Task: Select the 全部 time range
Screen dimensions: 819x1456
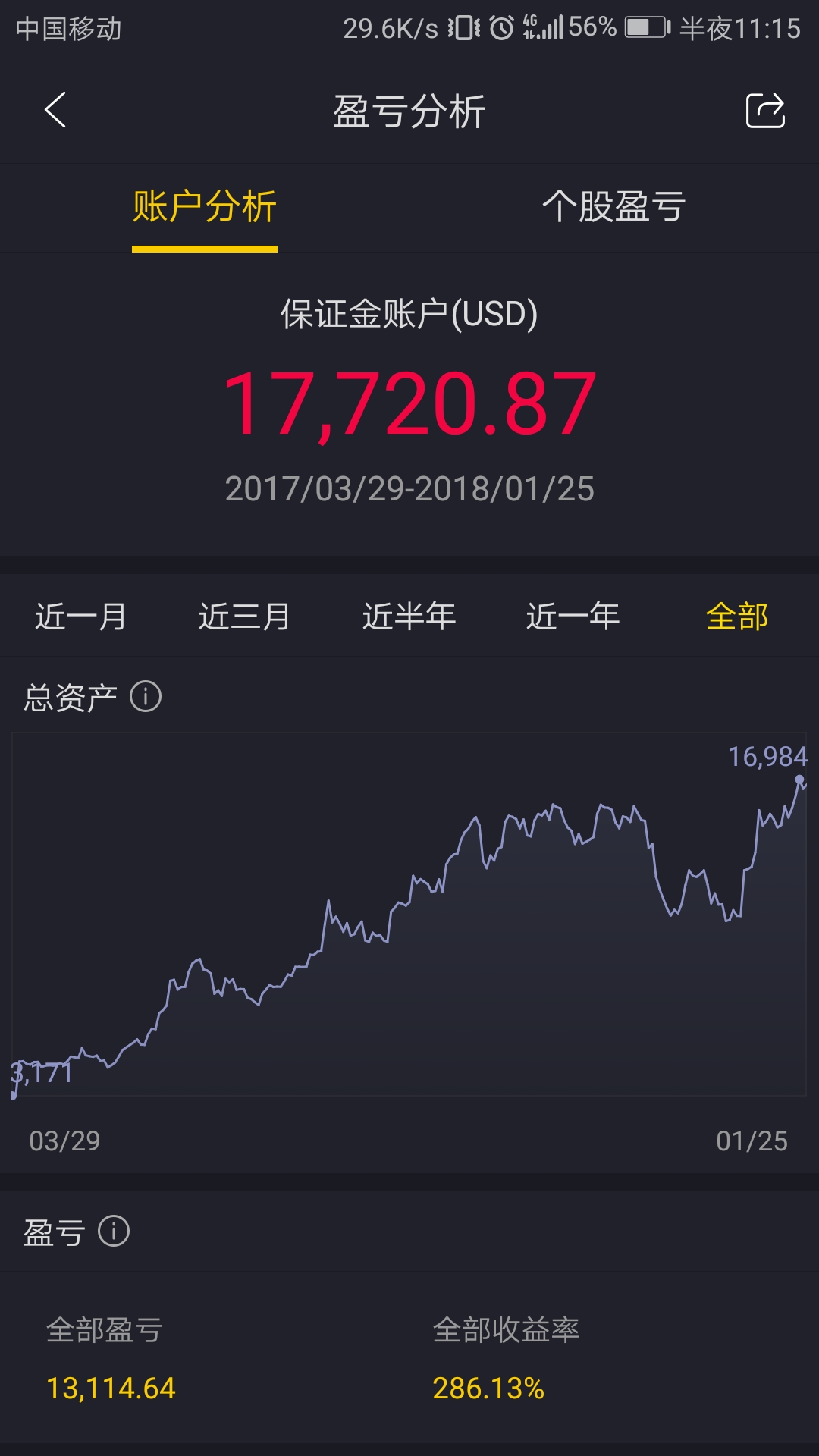Action: coord(737,617)
